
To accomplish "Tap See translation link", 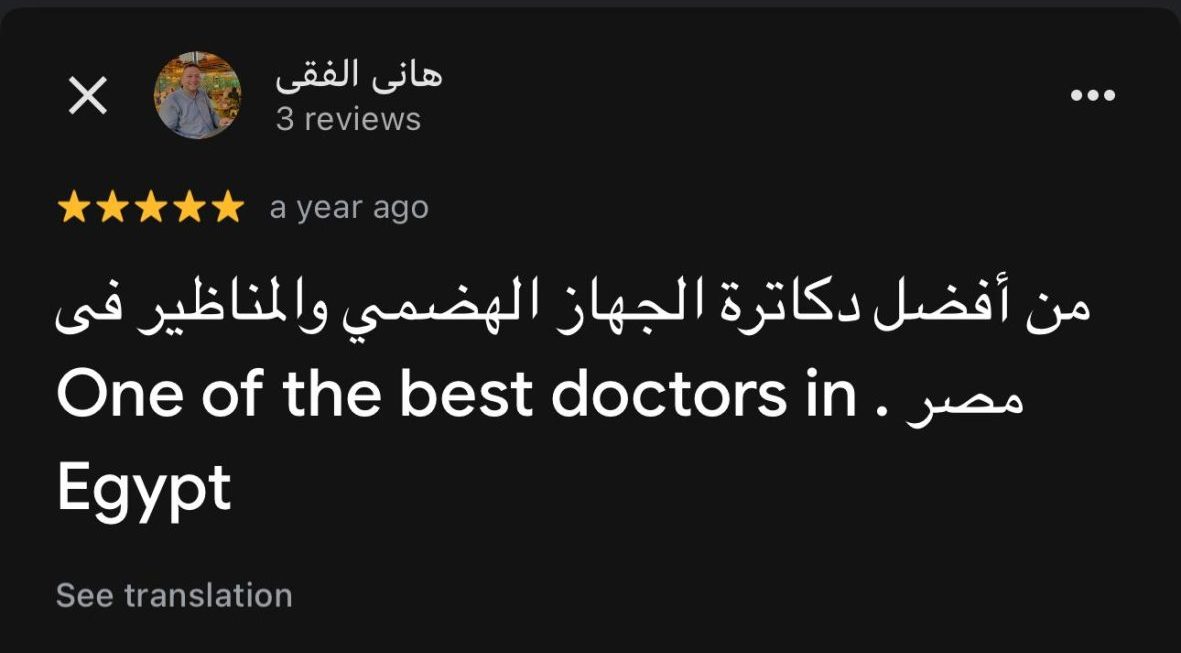I will [x=174, y=595].
